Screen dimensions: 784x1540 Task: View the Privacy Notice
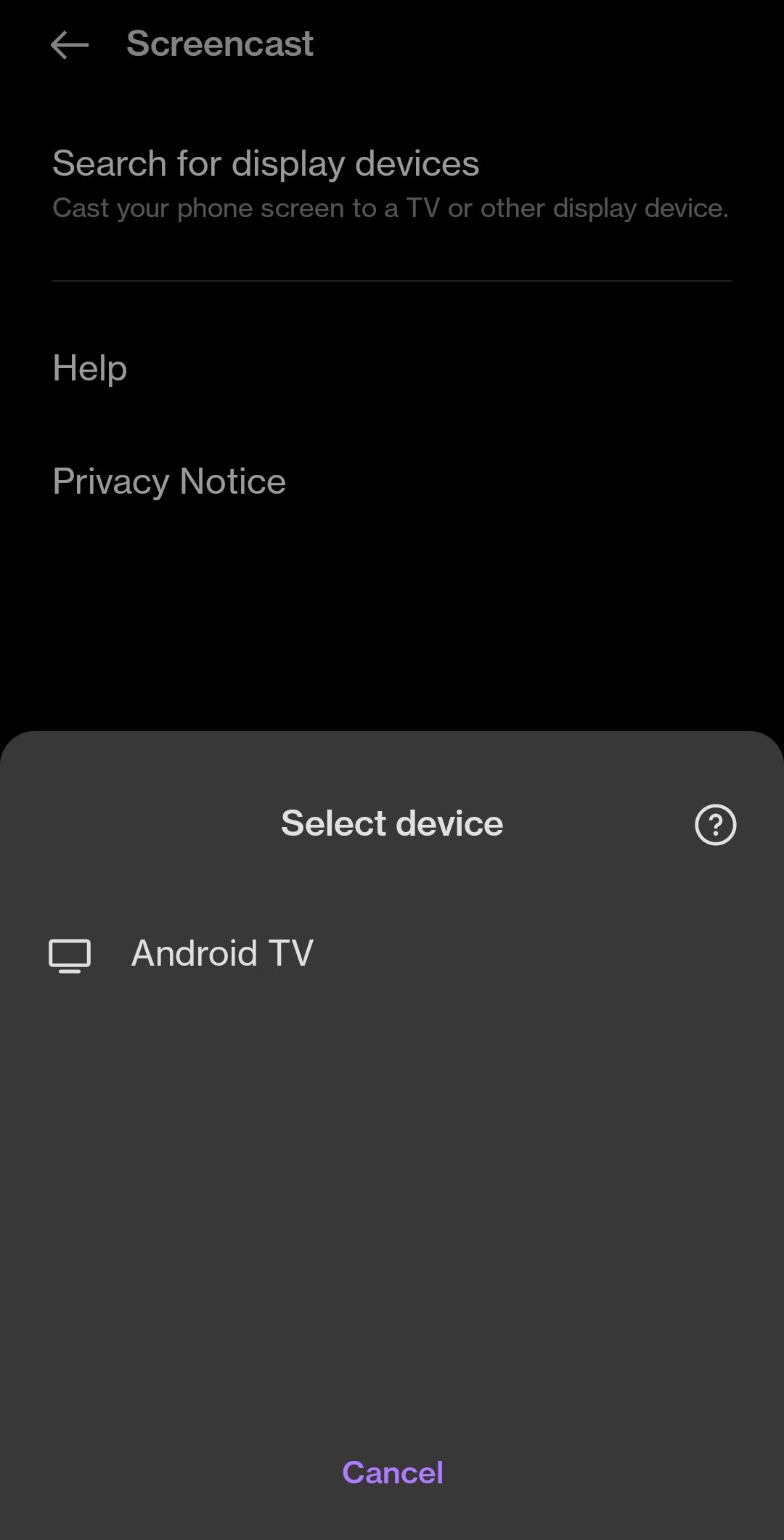tap(169, 481)
